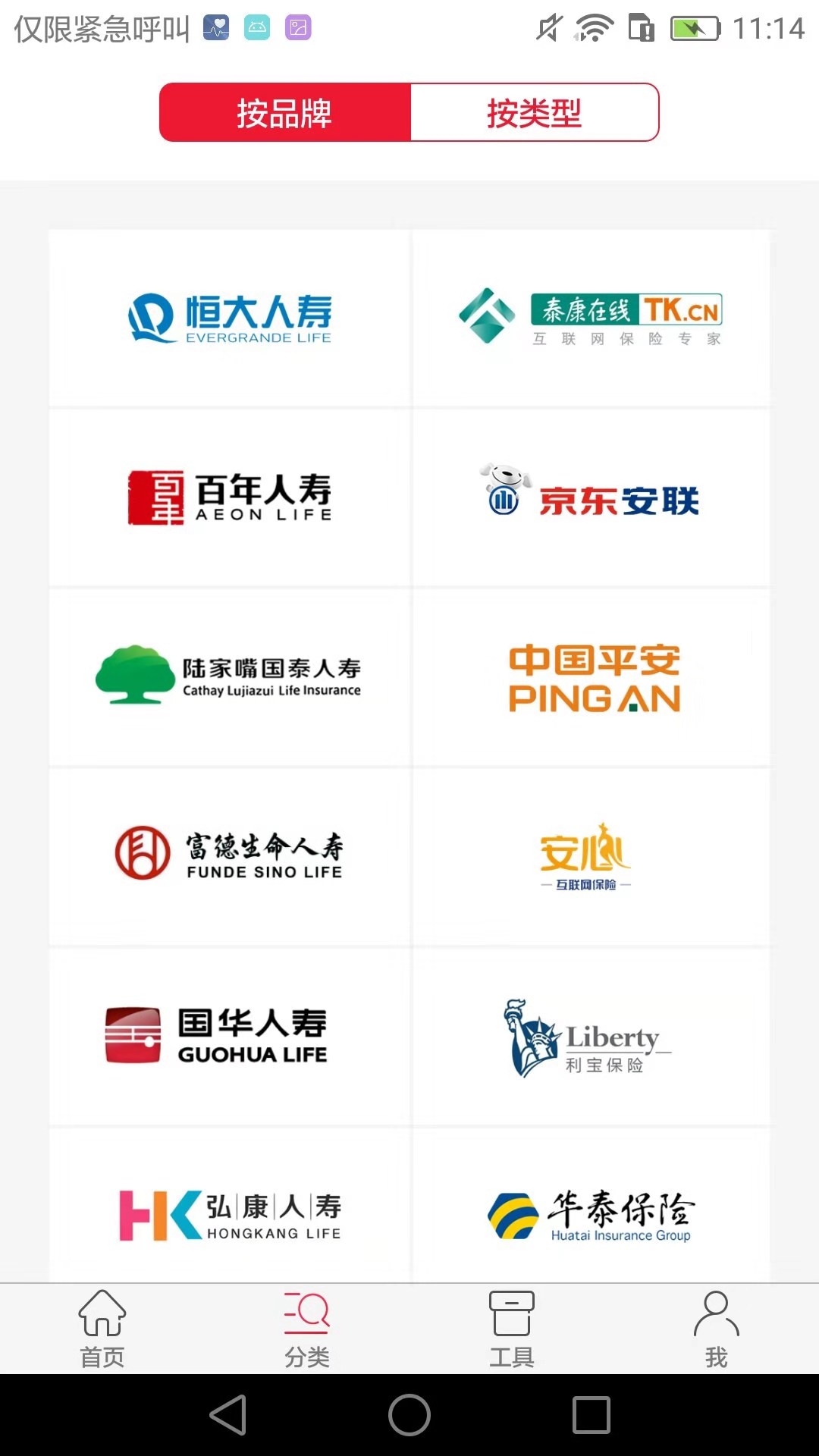Select the 百年人寿 Aeon Life brand
Viewport: 819px width, 1456px height.
click(230, 497)
